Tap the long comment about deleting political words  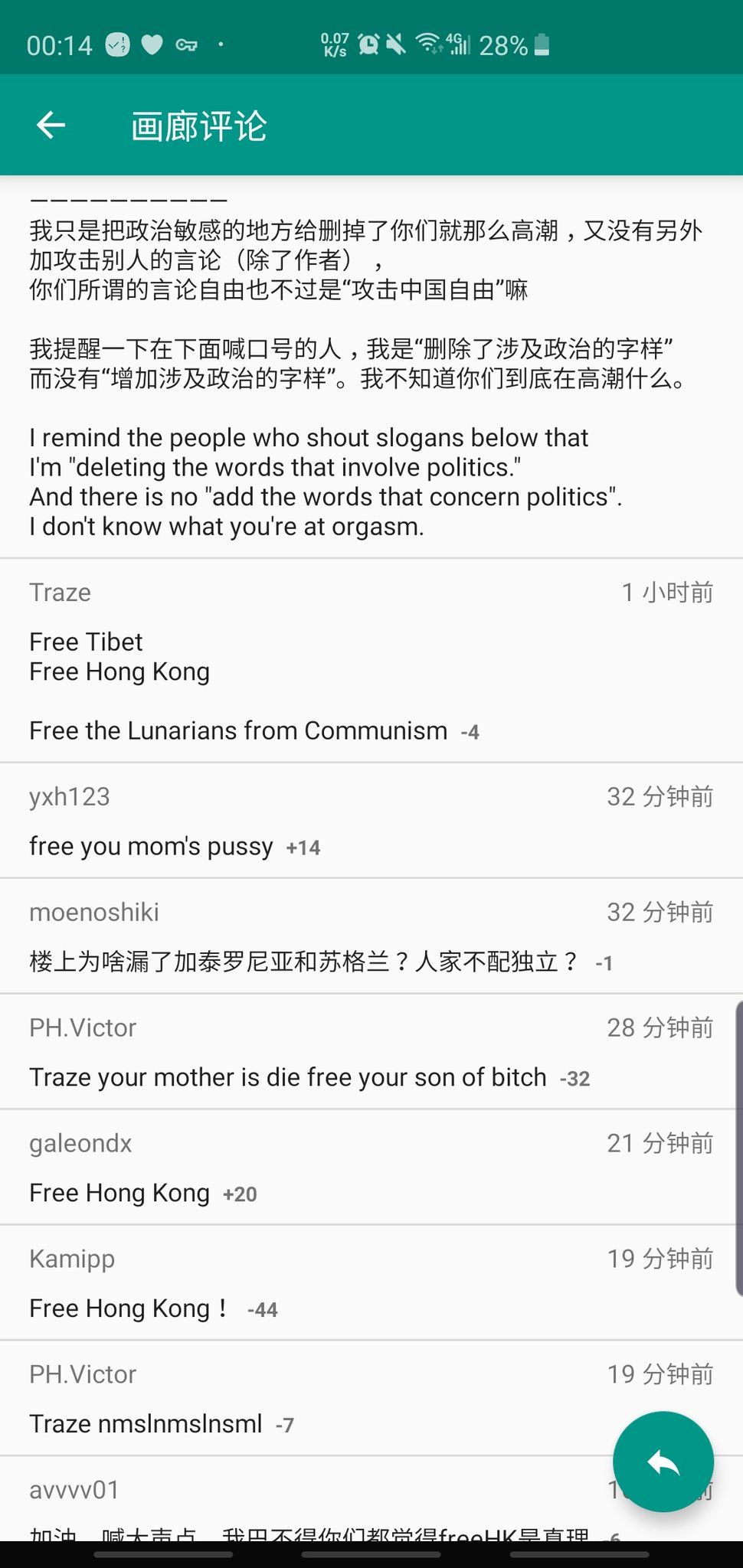pos(371,367)
